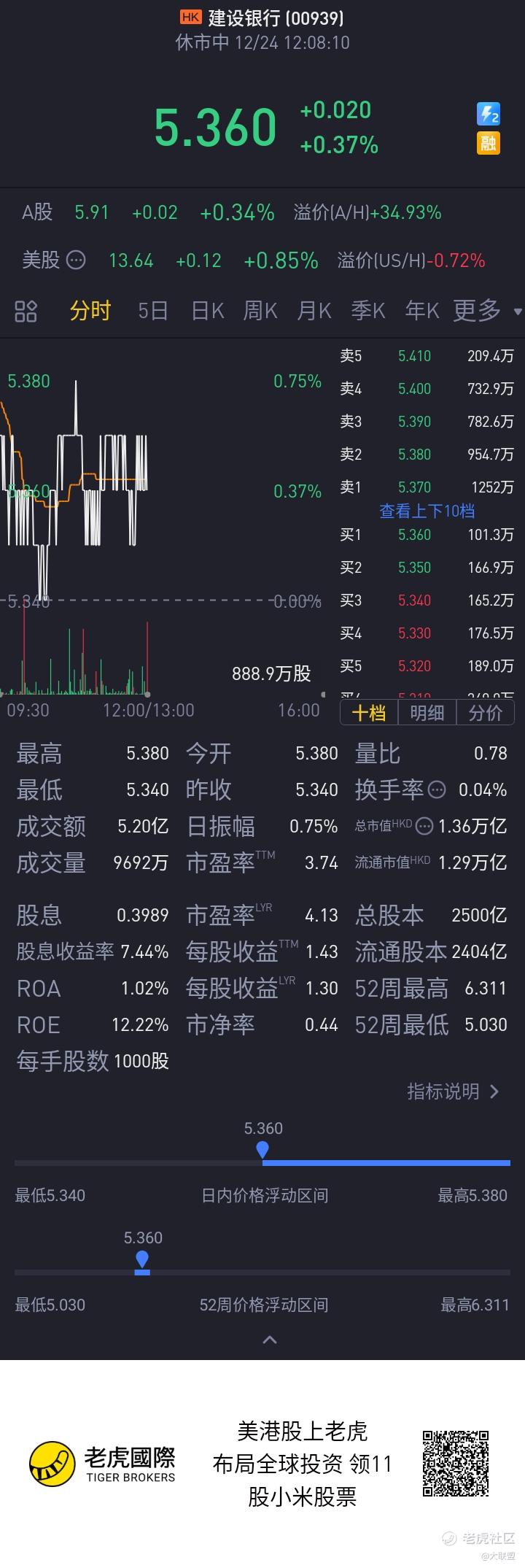Tap the more icon beside 美股
The width and height of the screenshot is (525, 1568).
76,260
